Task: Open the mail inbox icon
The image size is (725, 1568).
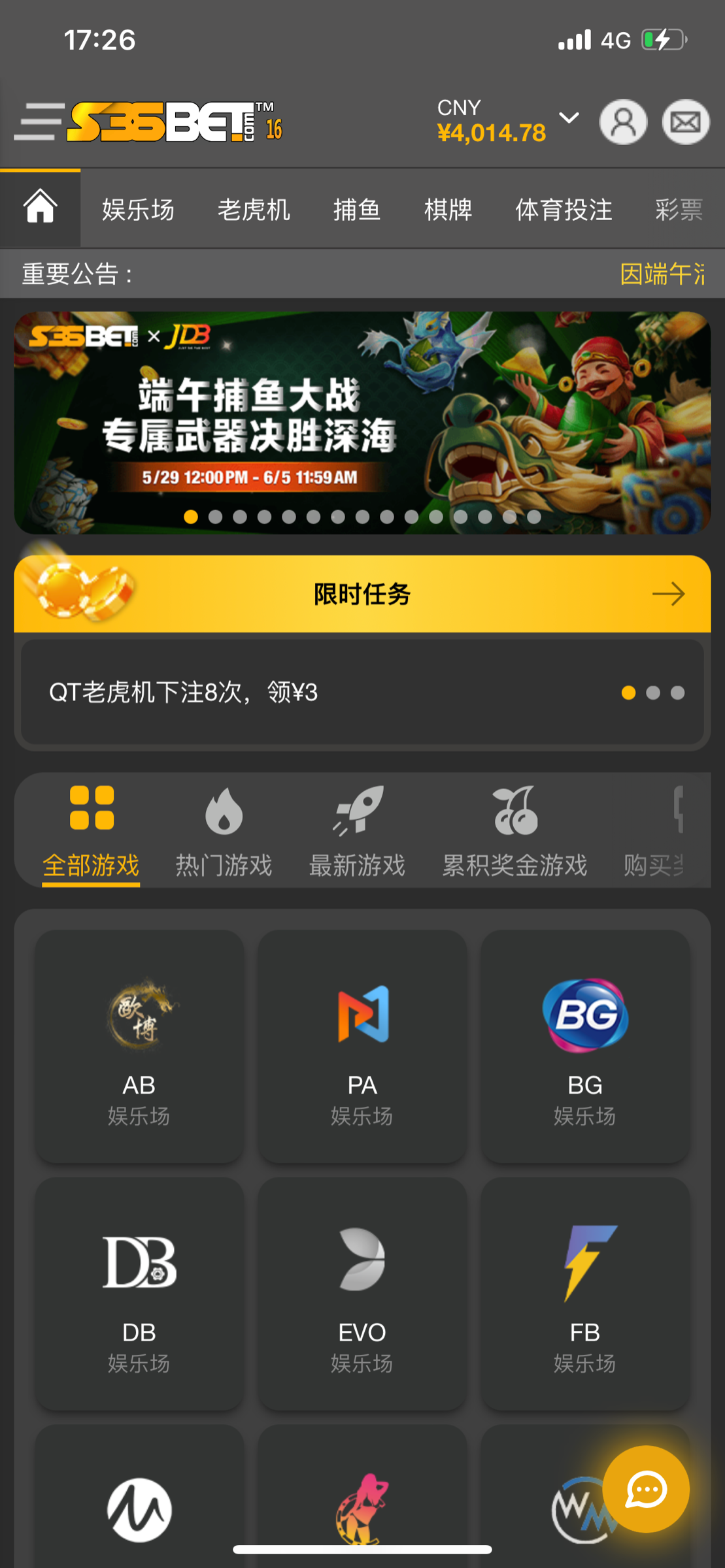Action: tap(685, 122)
